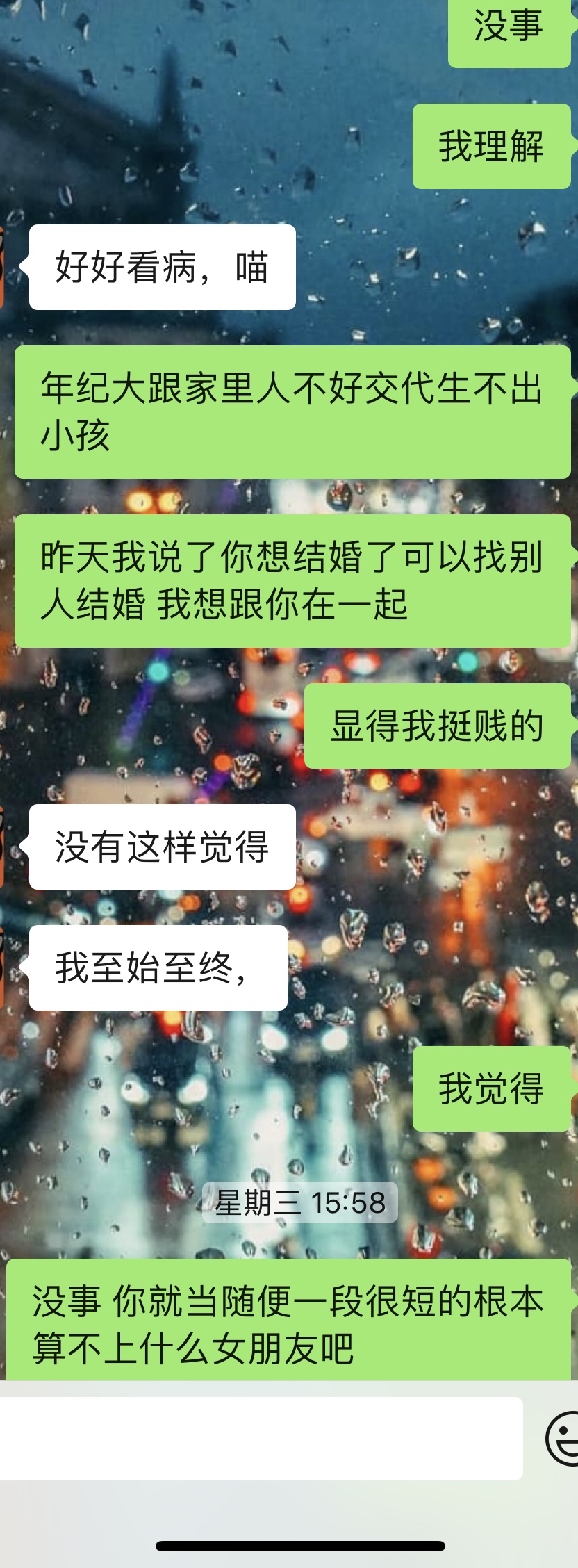Open avatar beside 好好看病，喵 message
Viewport: 578px width, 1568px height.
tap(3, 267)
